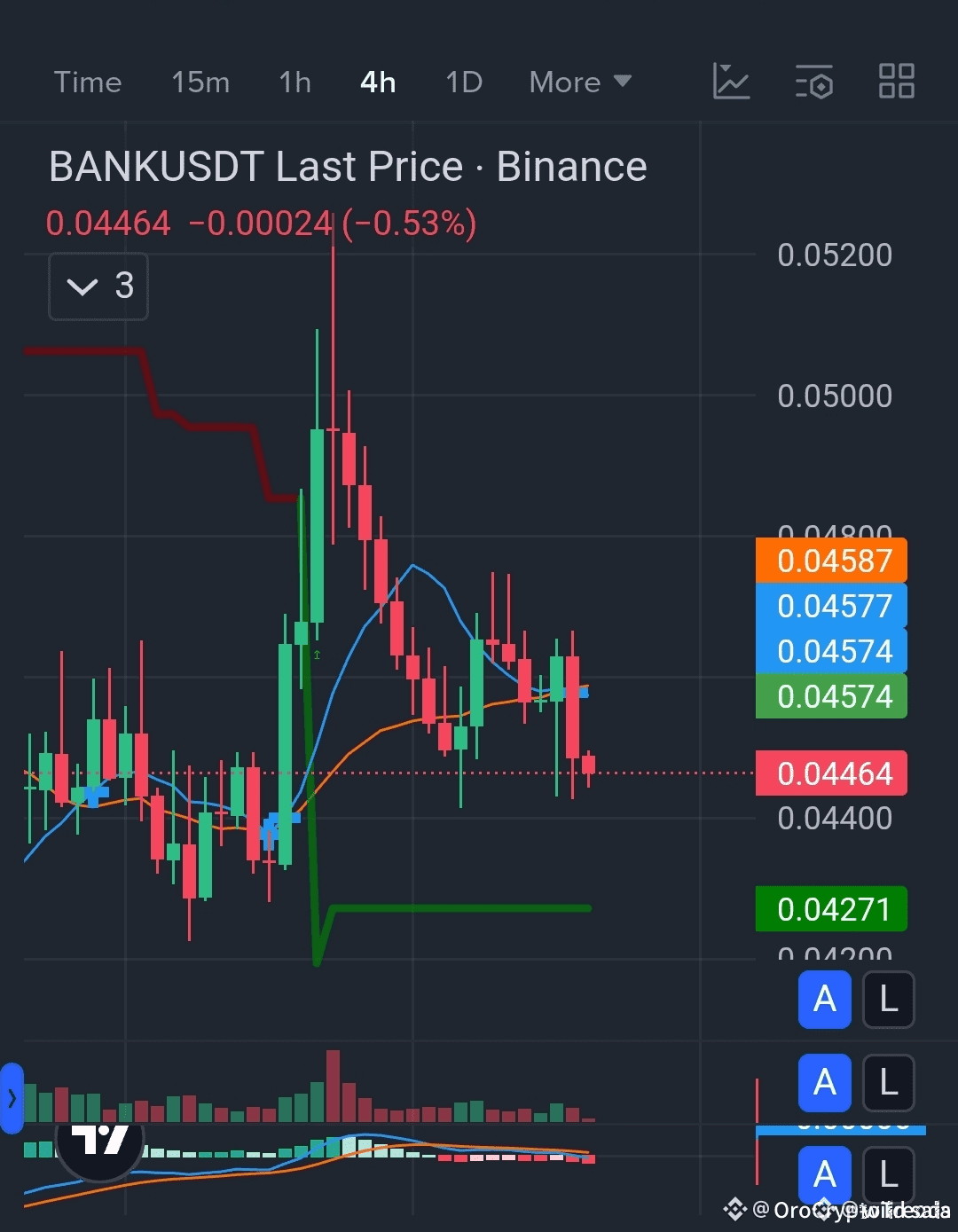Switch chart to 1h interval
Screen dimensions: 958x1232
[x=294, y=82]
